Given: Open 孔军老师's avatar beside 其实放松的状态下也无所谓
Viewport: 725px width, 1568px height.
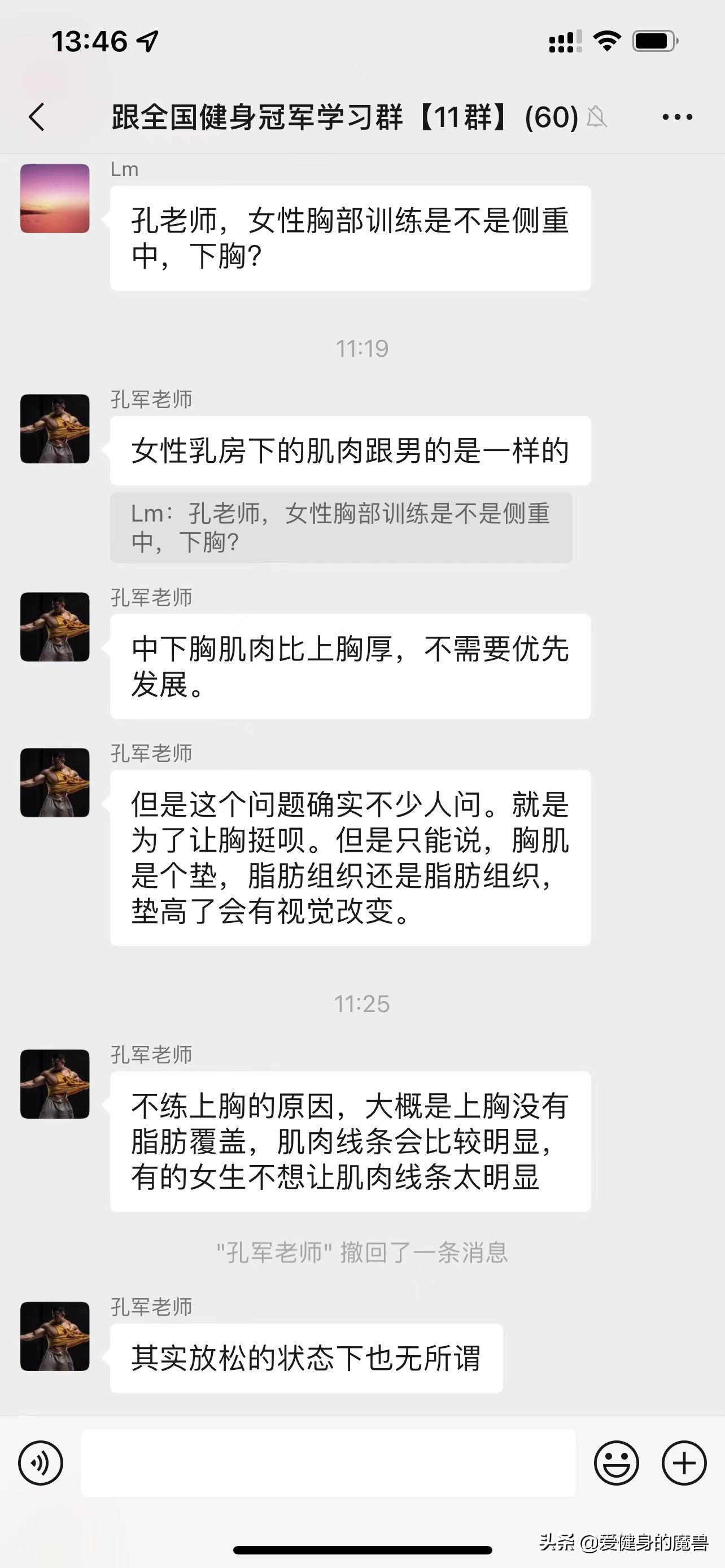Looking at the screenshot, I should coord(55,1336).
